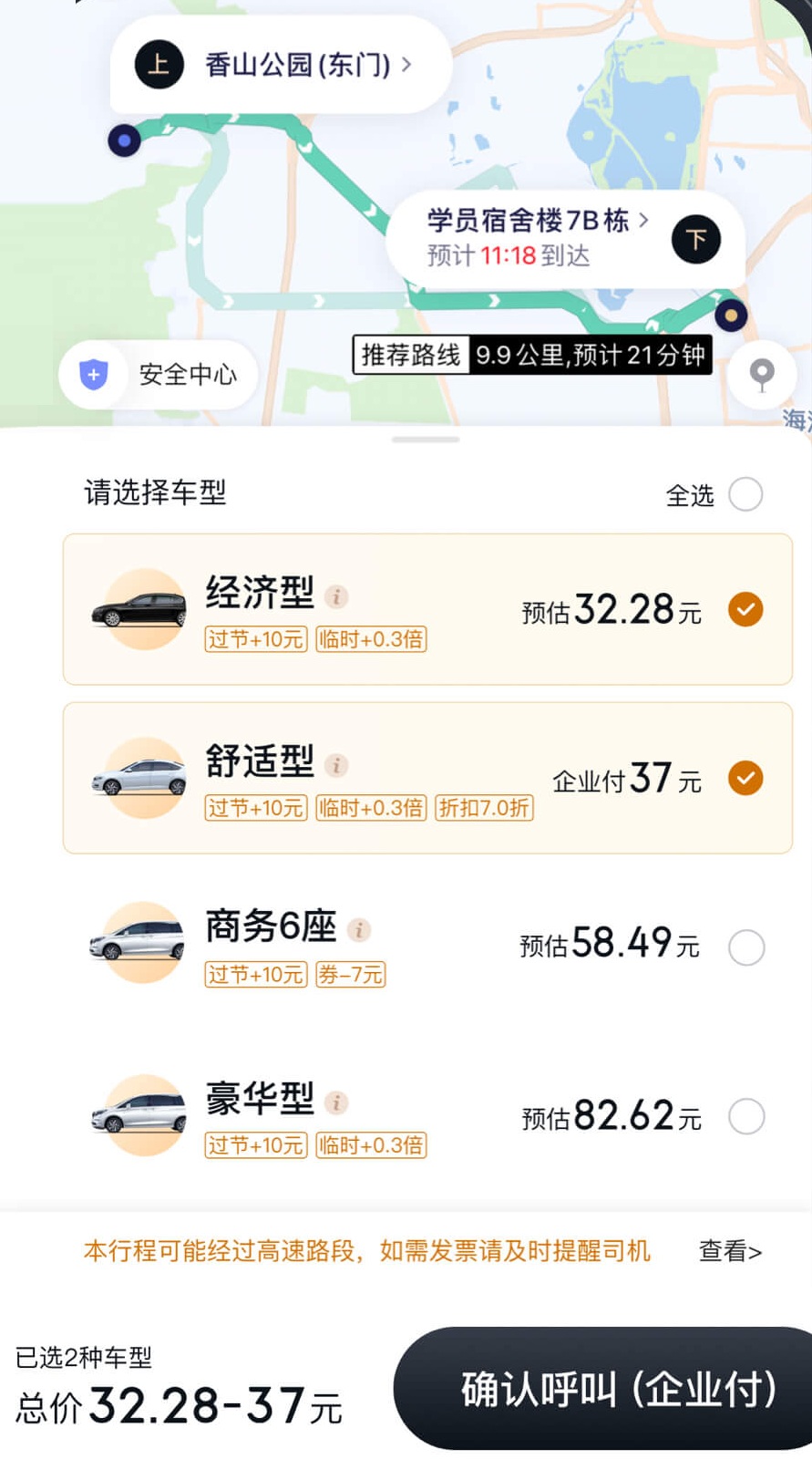Screen dimensions: 812x1480
Task: Check the 全选 select-all circle
Action: point(745,494)
